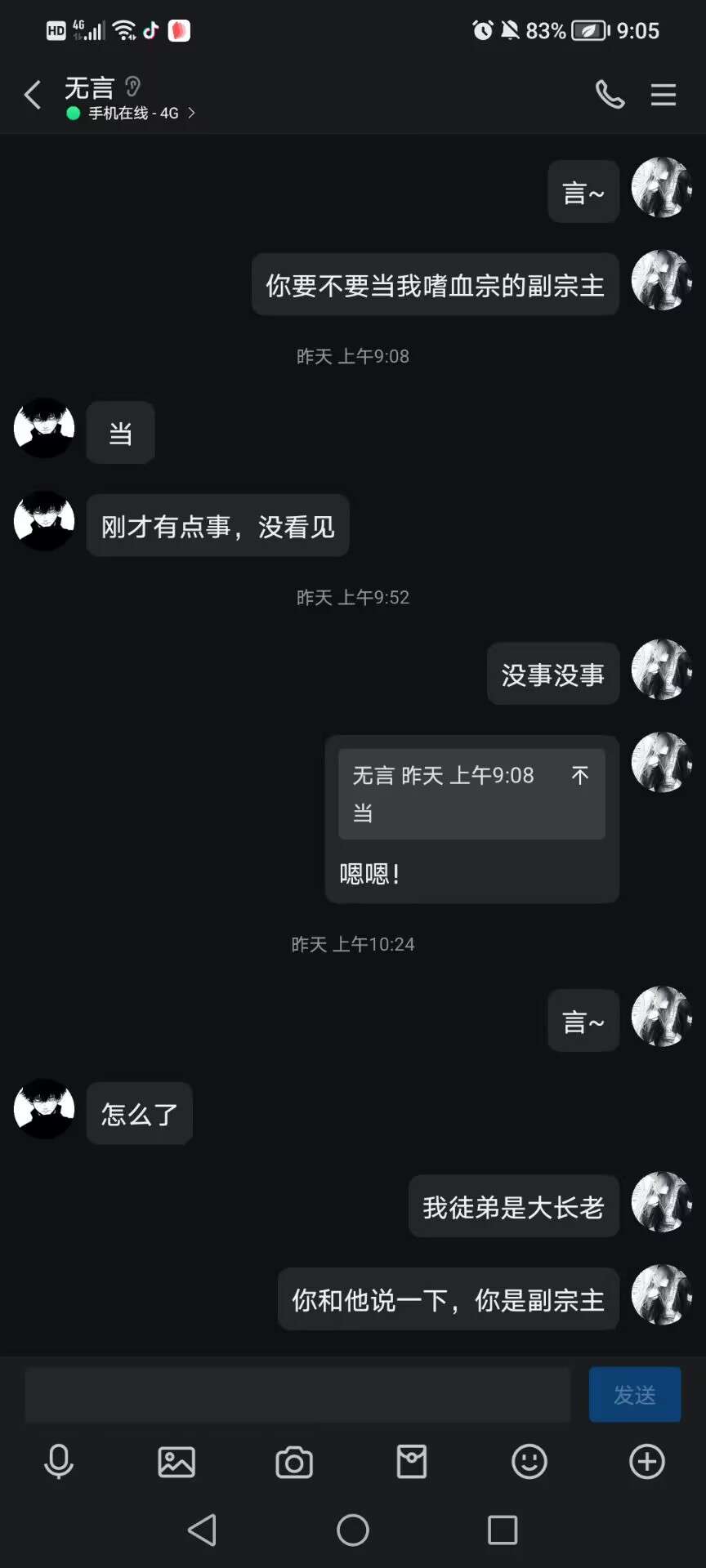The height and width of the screenshot is (1568, 706).
Task: Tap the message text input field
Action: coord(297,1395)
